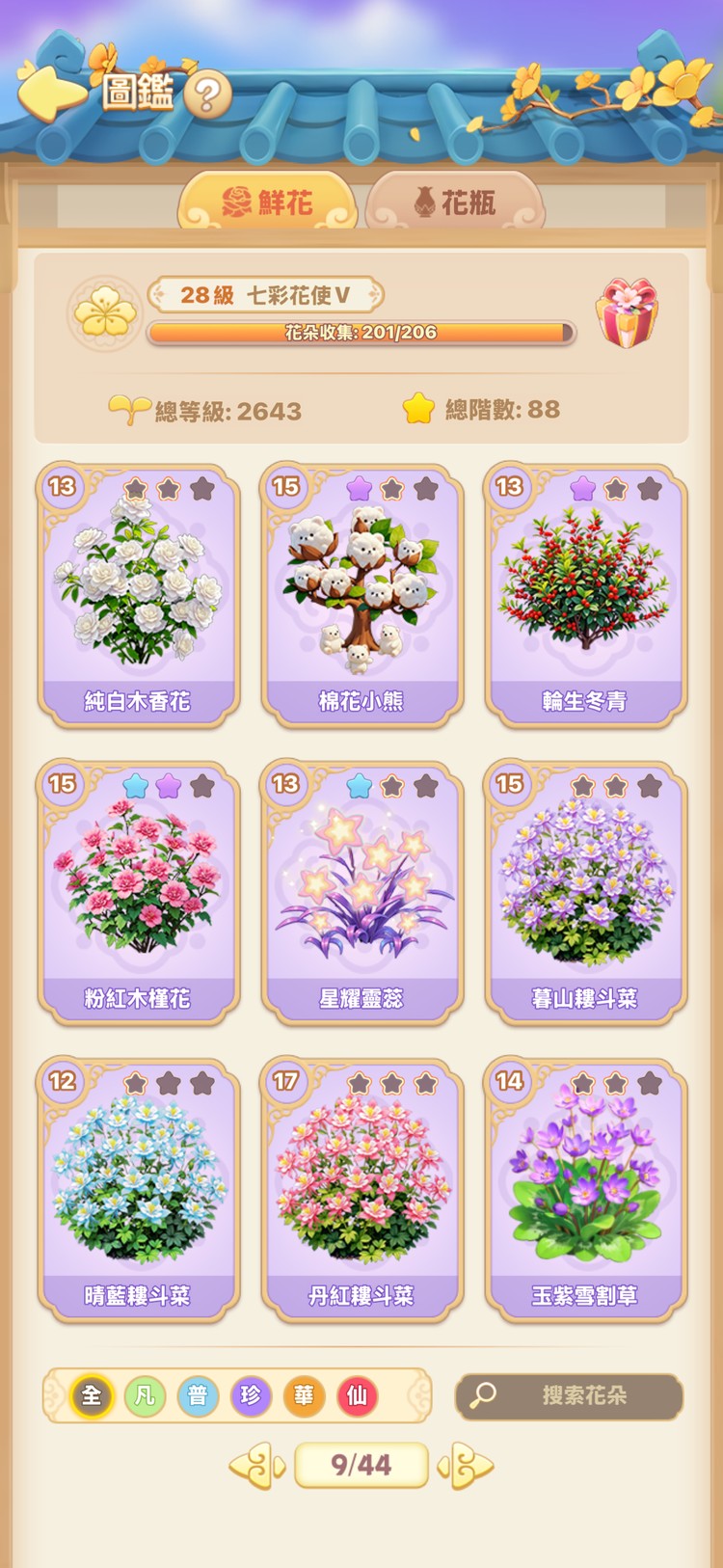This screenshot has height=1568, width=723.
Task: Open the gift box reward
Action: tap(628, 313)
